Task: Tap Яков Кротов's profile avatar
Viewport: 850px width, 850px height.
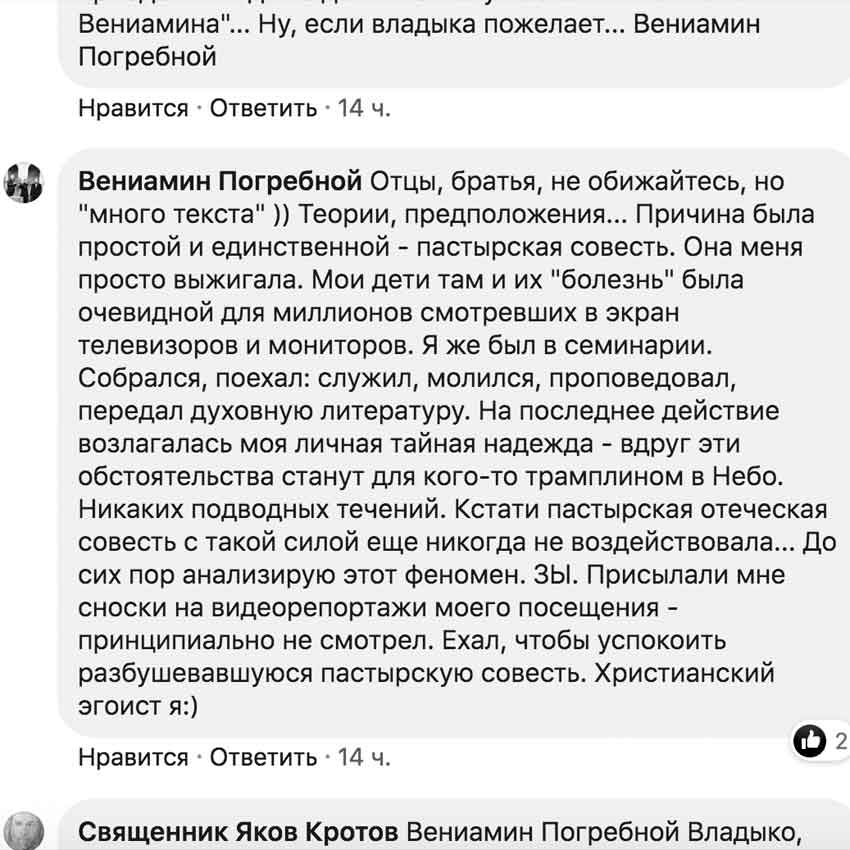Action: coord(23,831)
